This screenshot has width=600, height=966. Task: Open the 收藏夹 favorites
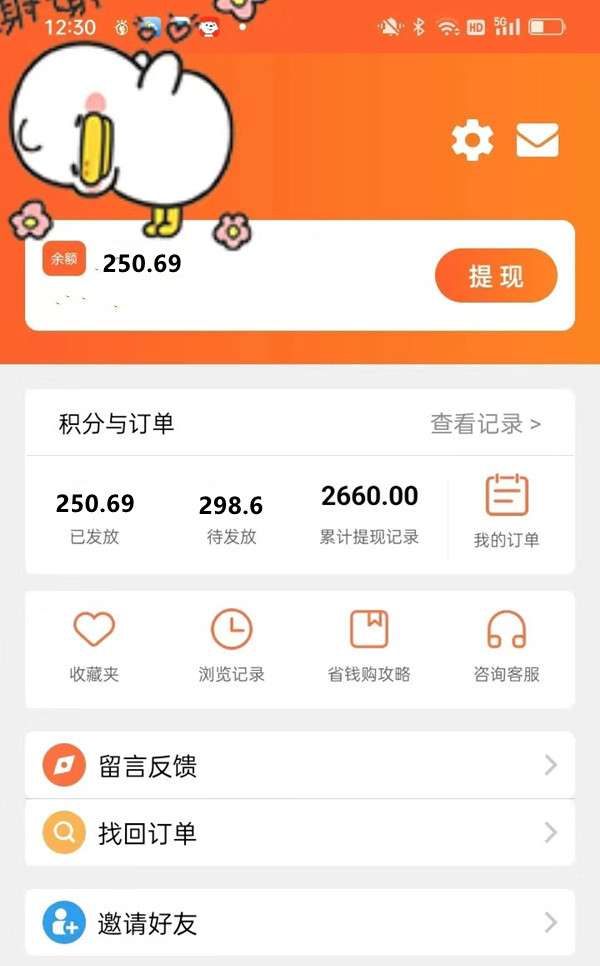point(94,647)
